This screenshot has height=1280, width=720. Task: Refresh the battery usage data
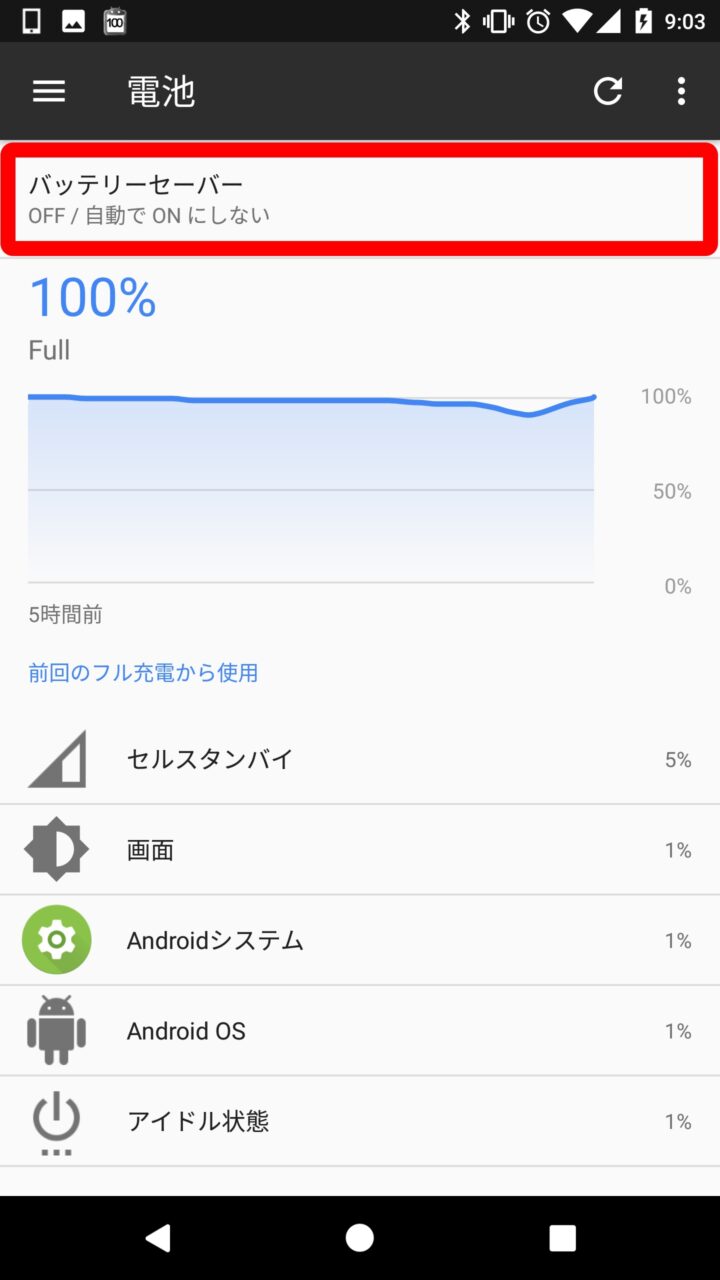tap(608, 91)
